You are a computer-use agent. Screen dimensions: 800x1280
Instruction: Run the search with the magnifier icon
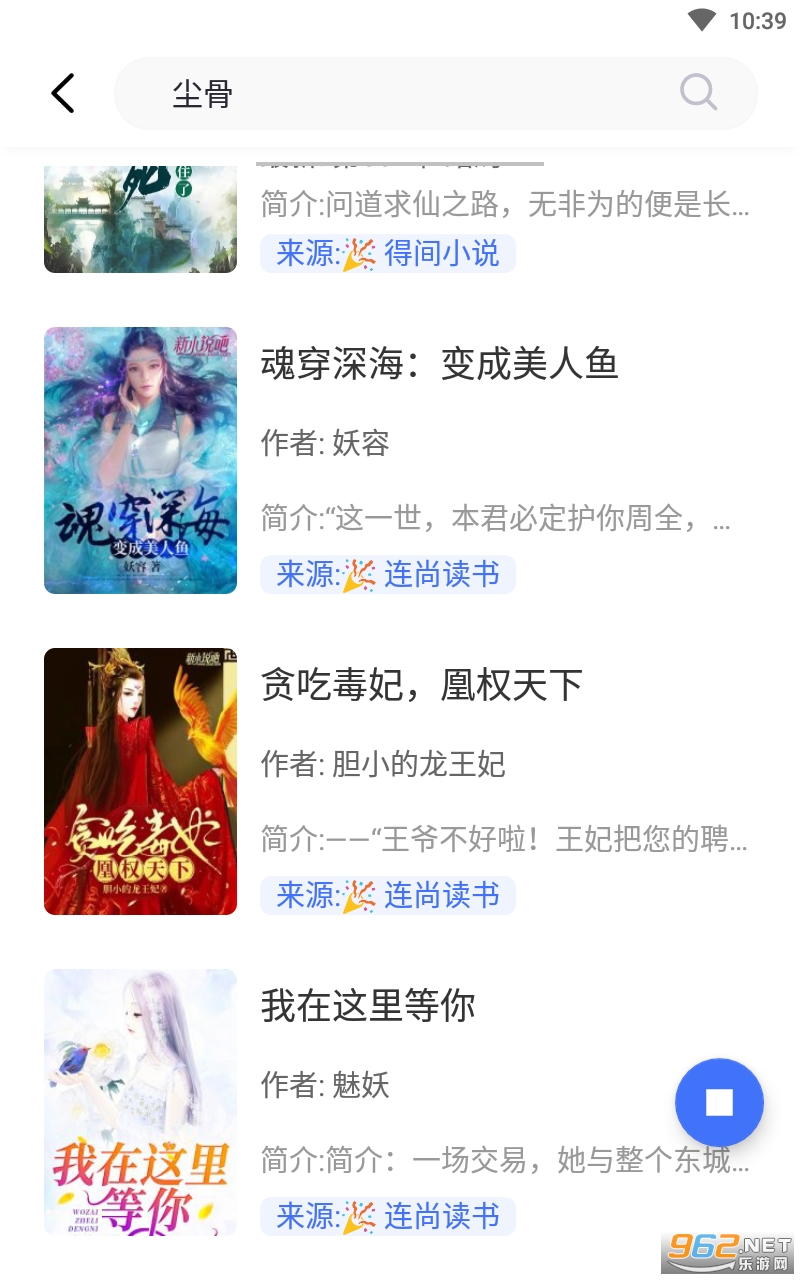(698, 94)
